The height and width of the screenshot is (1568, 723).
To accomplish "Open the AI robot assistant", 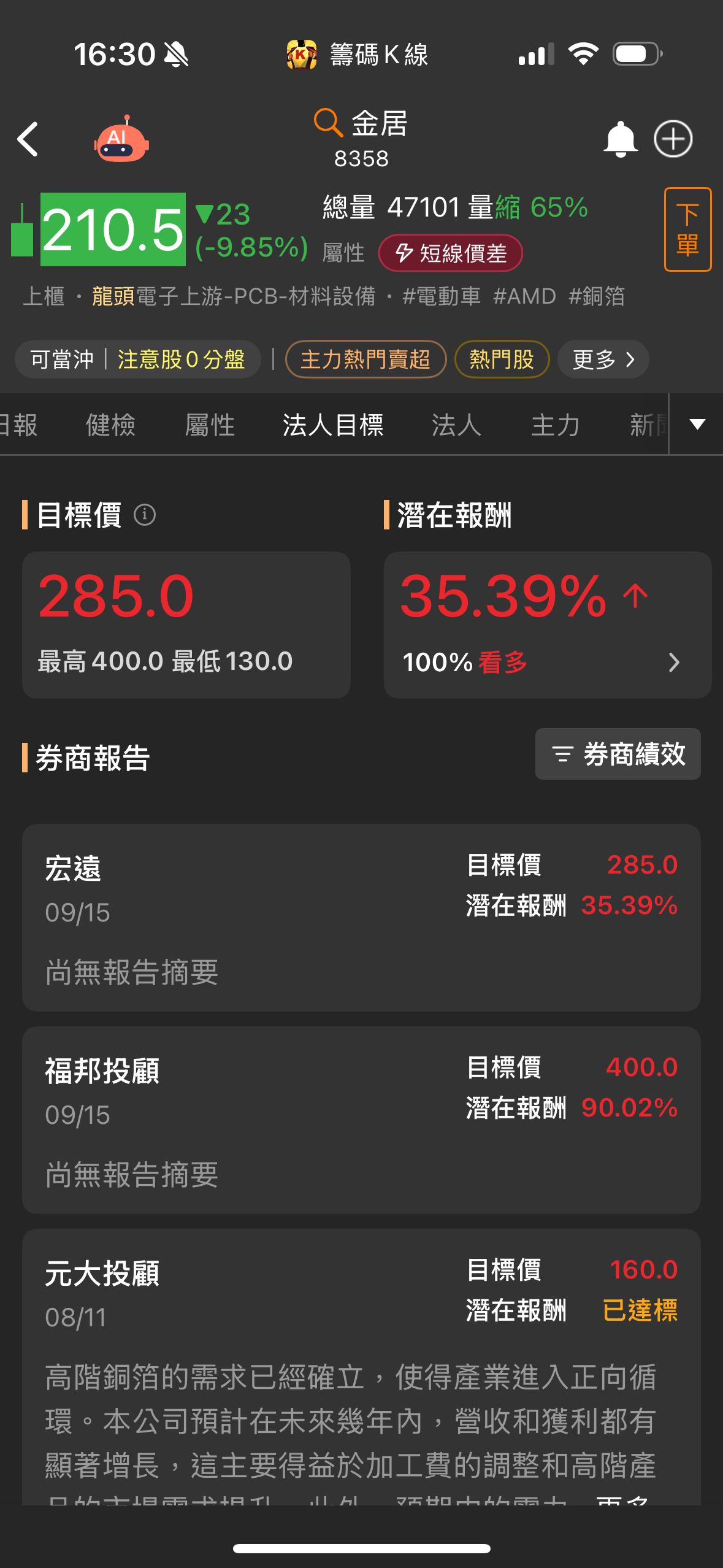I will click(121, 139).
